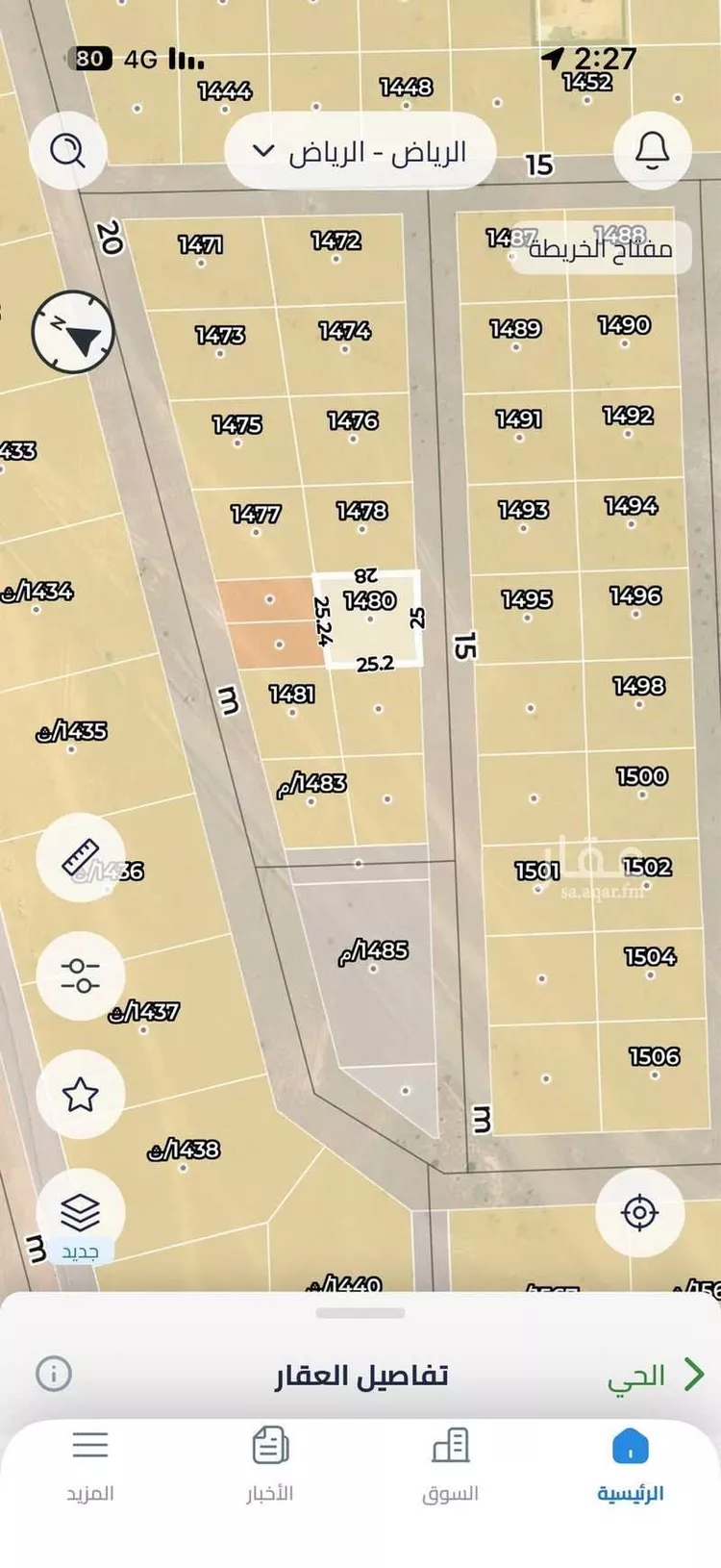Open the notifications bell
721x1568 pixels.
[x=652, y=151]
